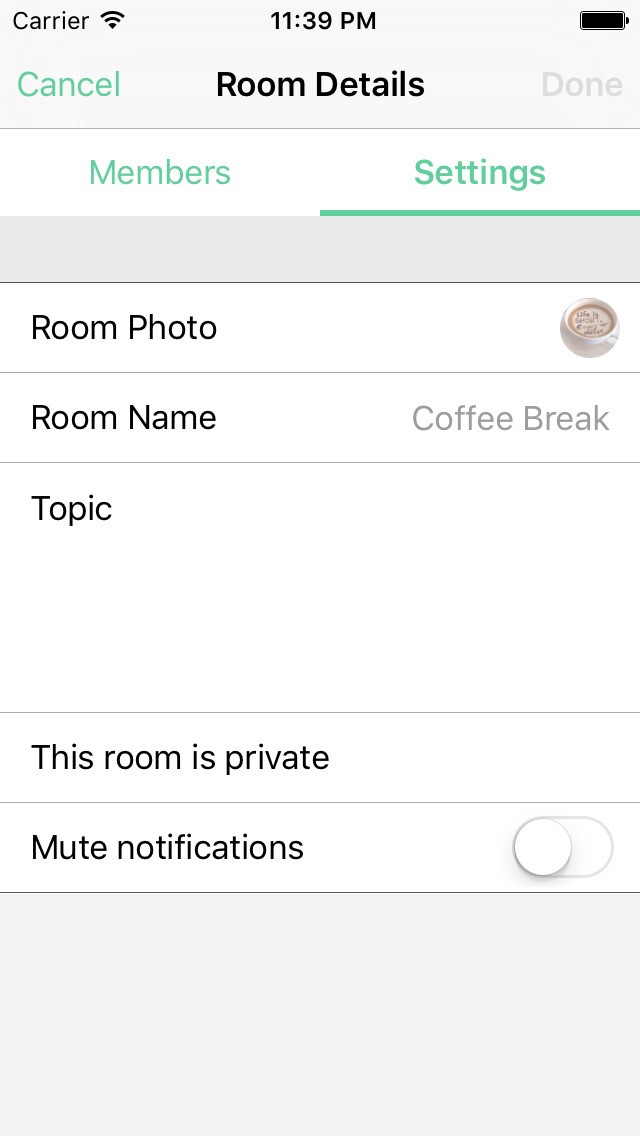Change the room photo thumbnail

pyautogui.click(x=589, y=328)
